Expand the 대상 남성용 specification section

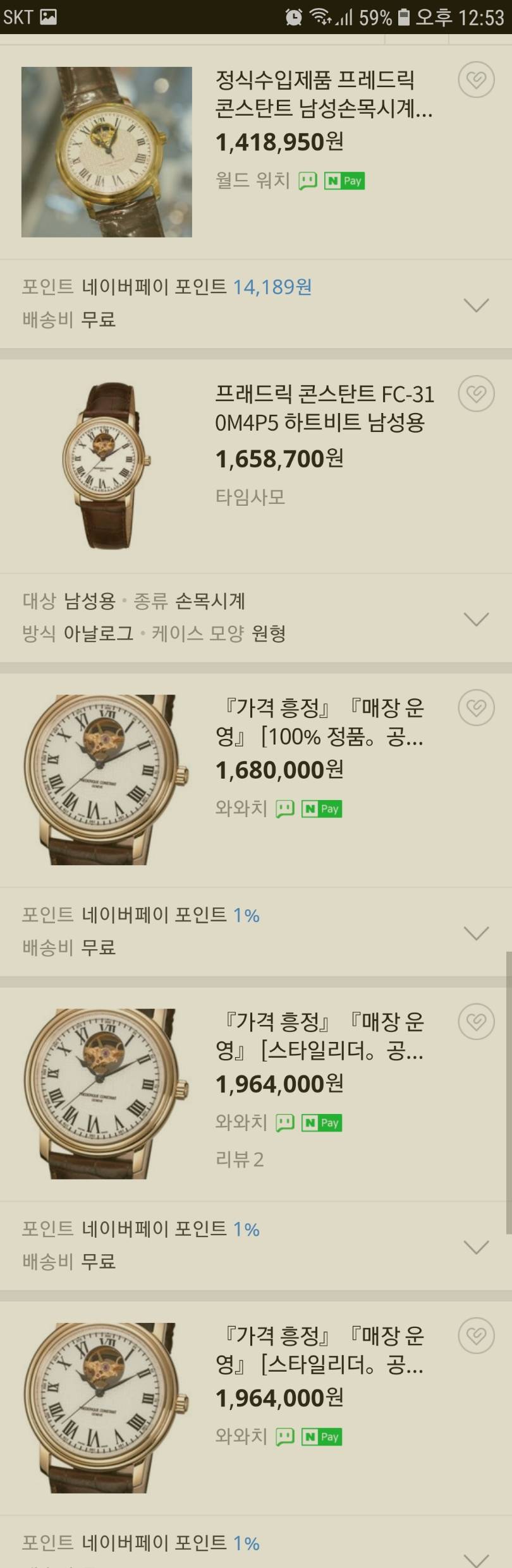click(x=476, y=619)
